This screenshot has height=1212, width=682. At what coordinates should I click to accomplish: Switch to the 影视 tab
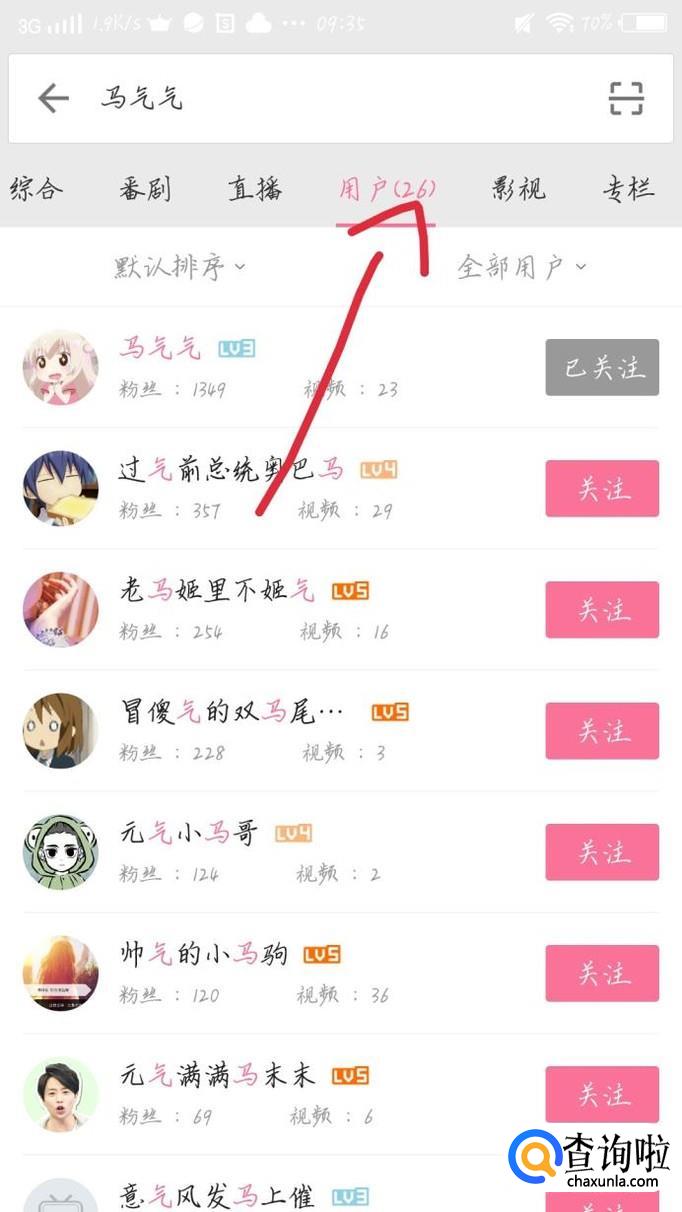pos(518,188)
